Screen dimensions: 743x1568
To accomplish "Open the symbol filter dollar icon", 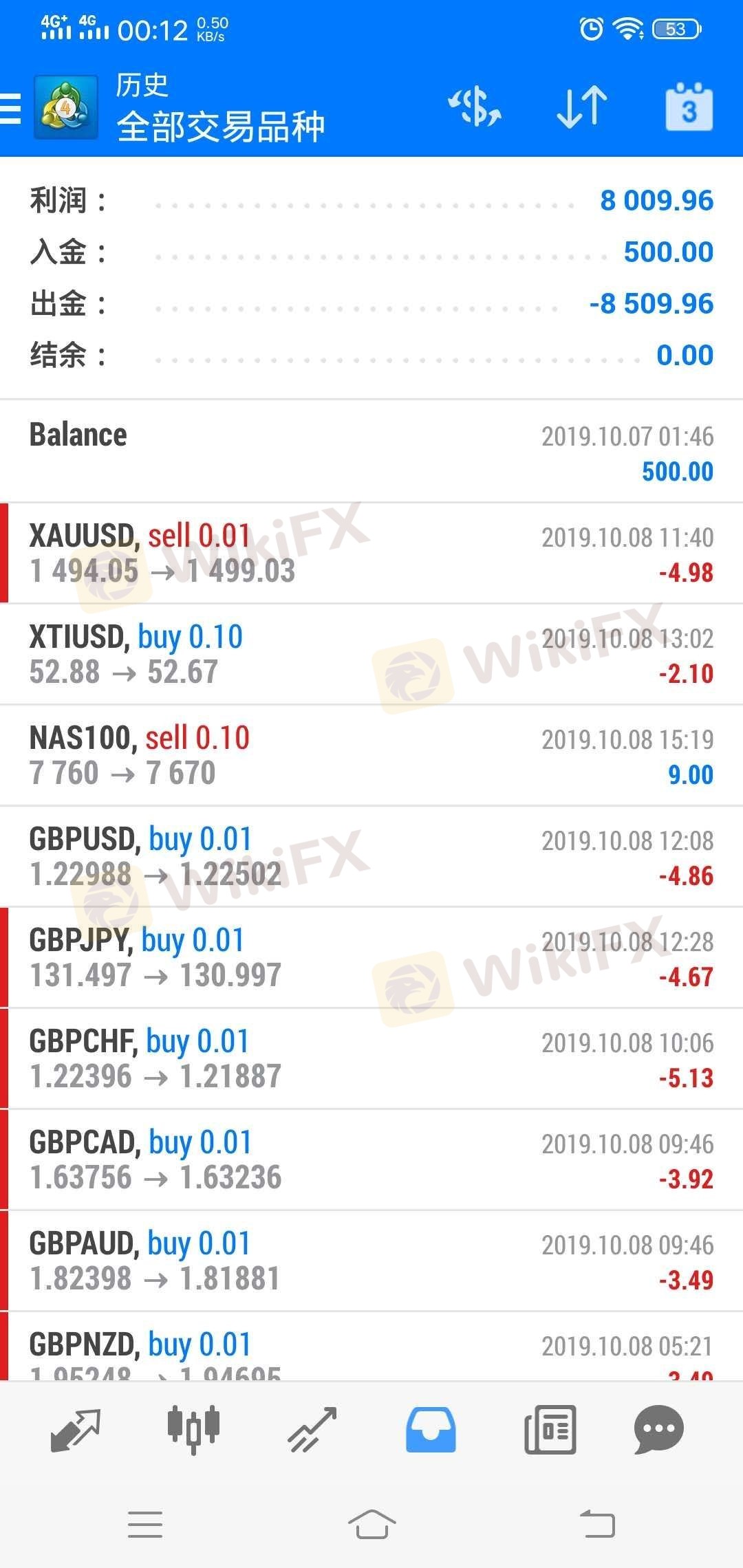I will pos(475,108).
